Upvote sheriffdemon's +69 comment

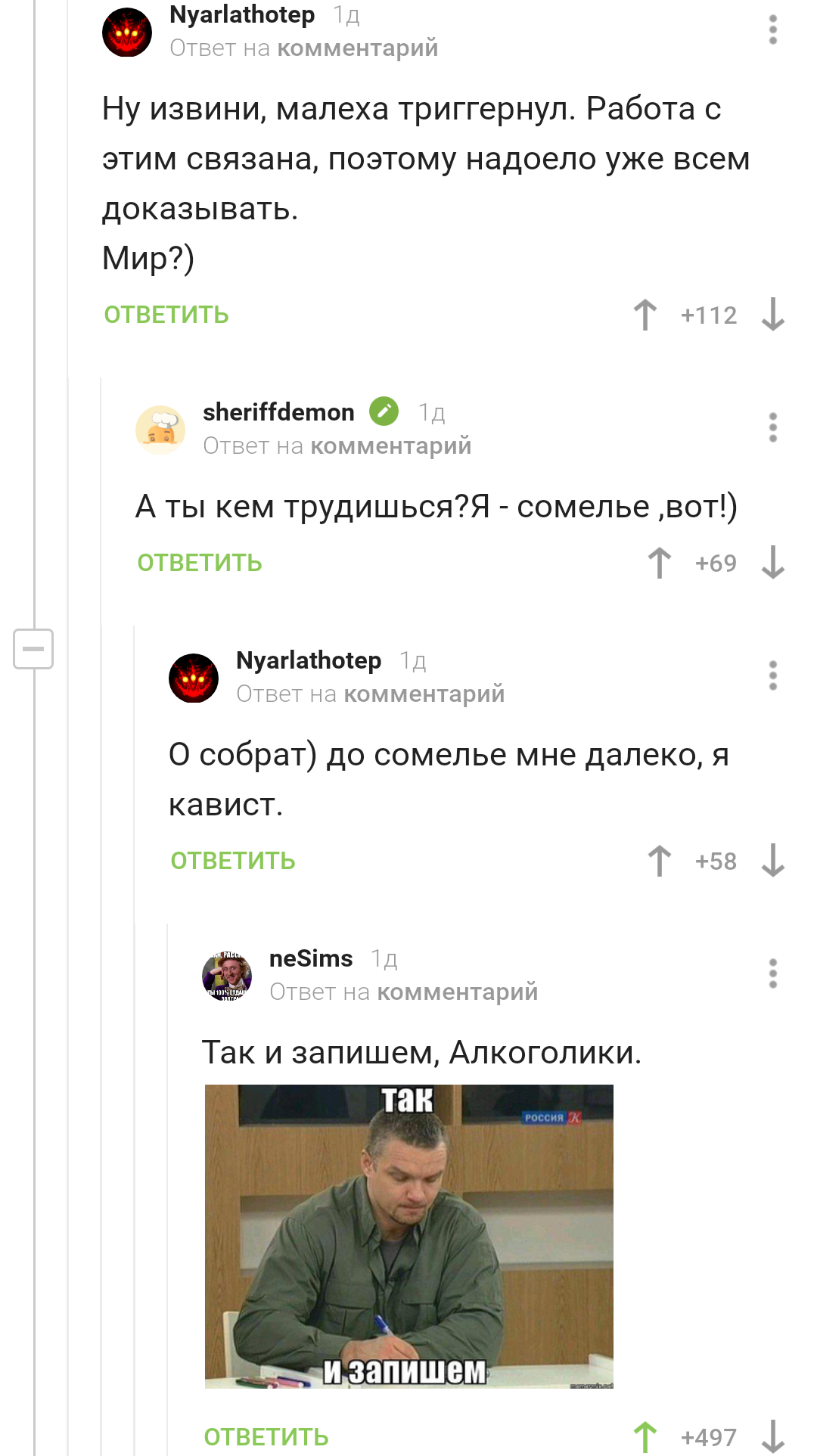point(660,563)
